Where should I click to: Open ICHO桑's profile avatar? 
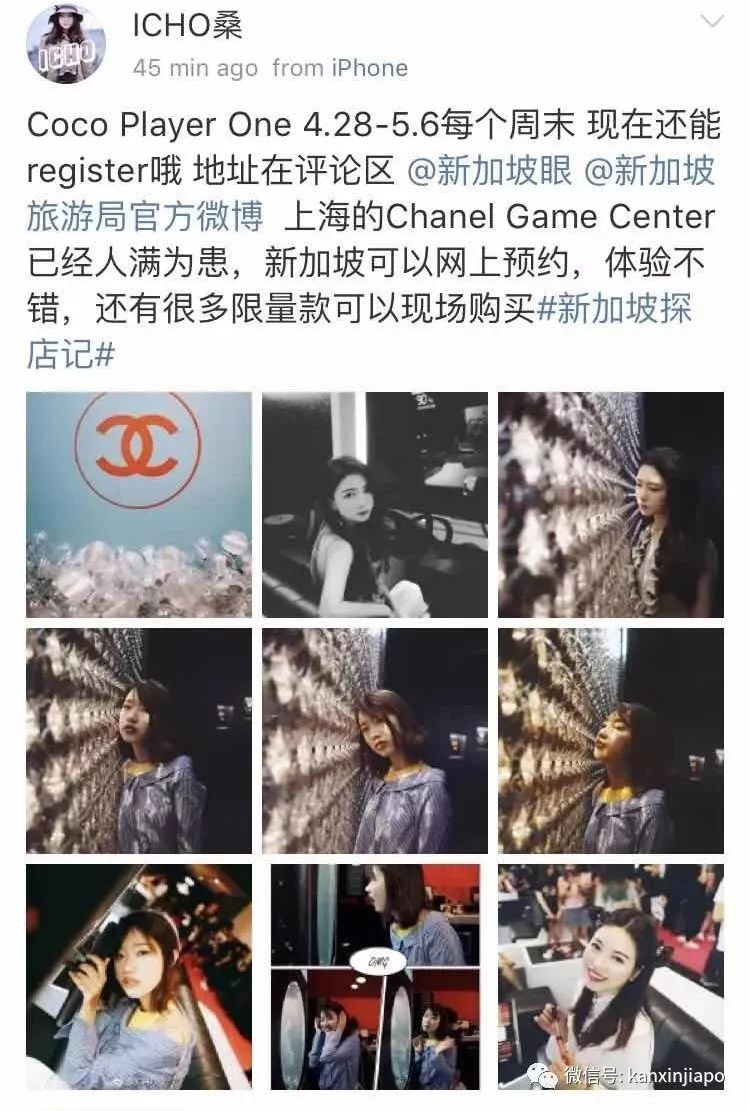tap(65, 43)
